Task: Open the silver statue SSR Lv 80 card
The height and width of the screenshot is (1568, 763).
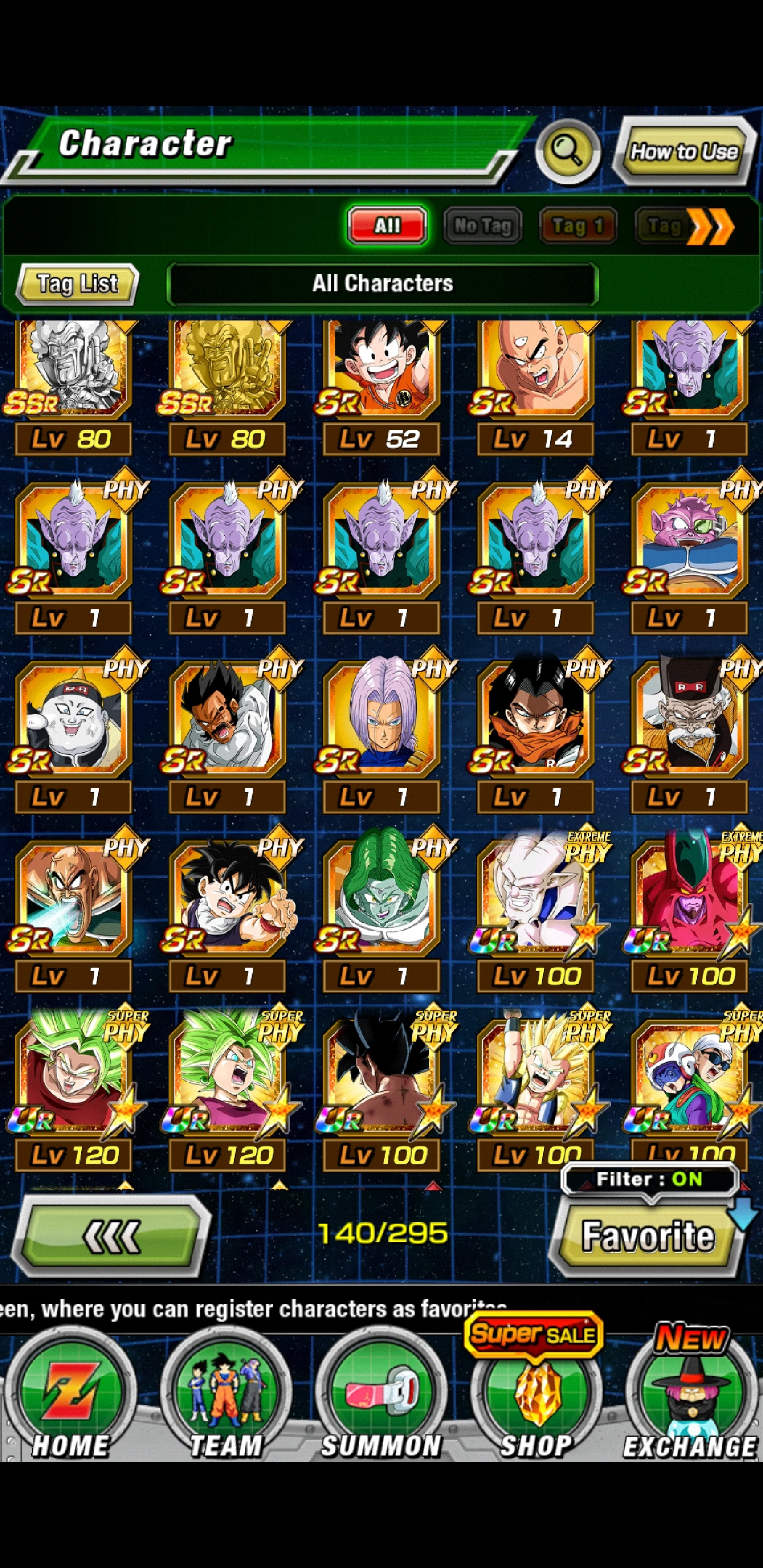Action: point(73,372)
